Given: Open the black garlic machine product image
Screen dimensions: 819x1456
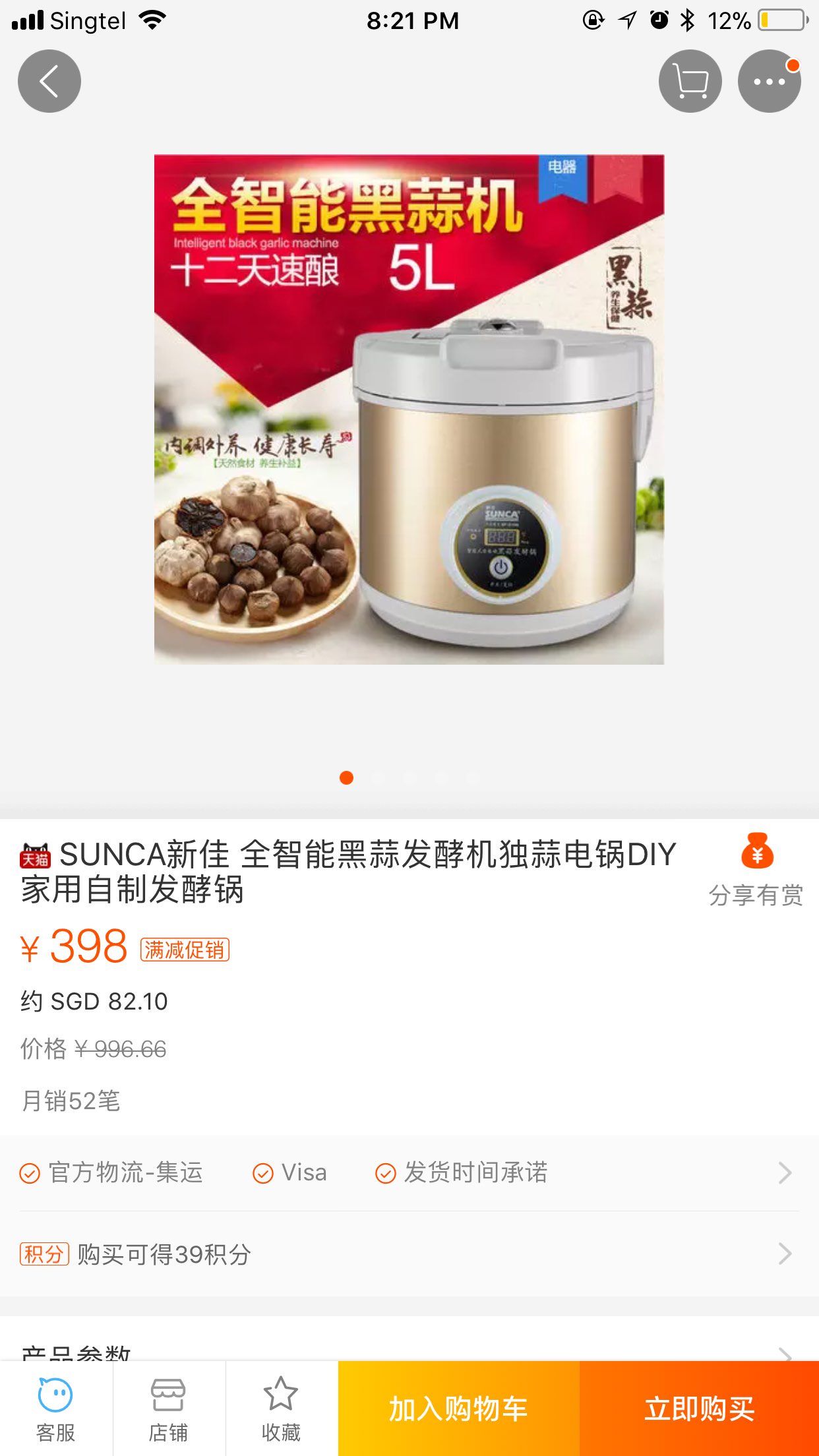Looking at the screenshot, I should pos(409,409).
